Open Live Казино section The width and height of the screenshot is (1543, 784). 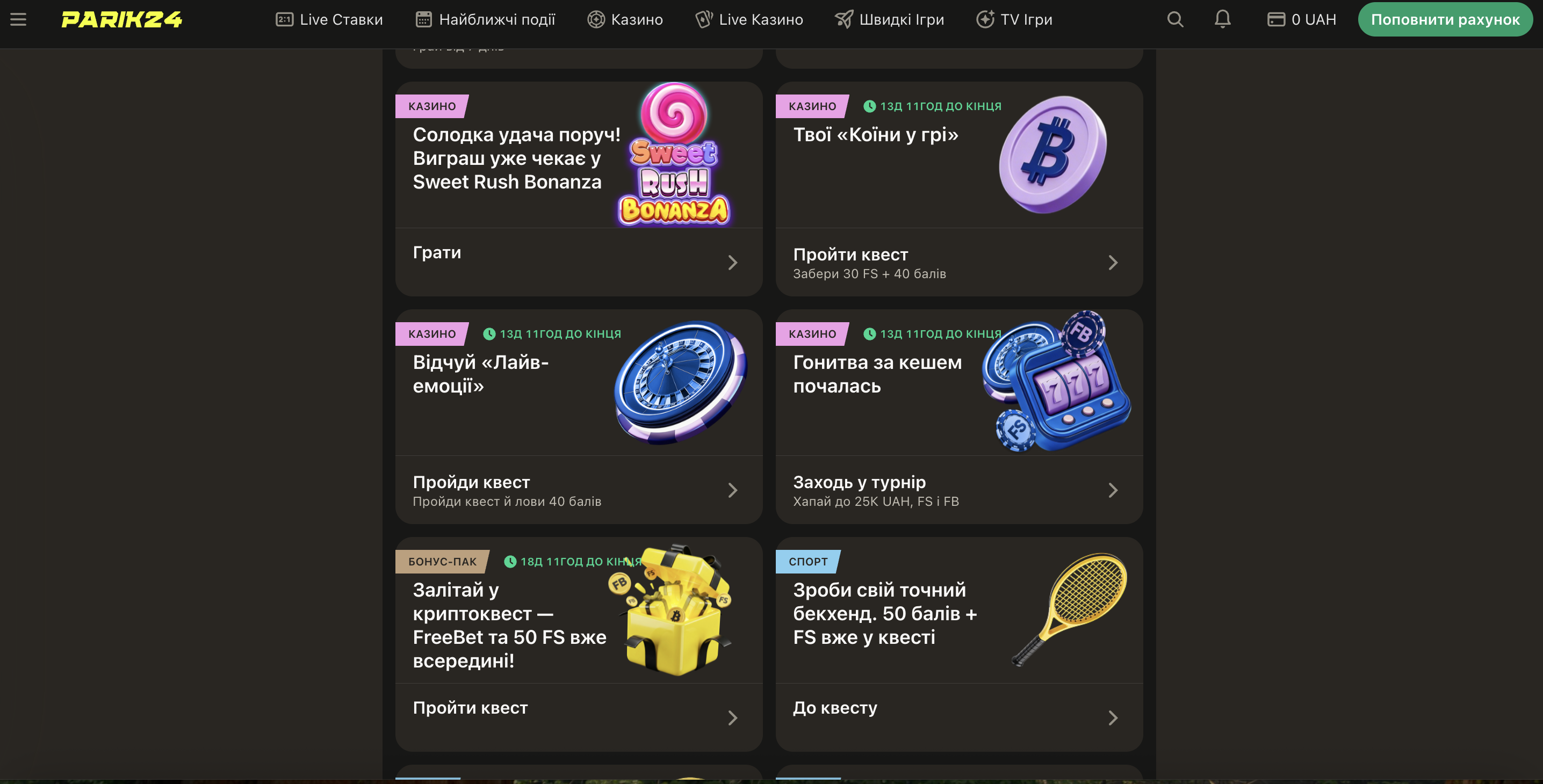point(749,20)
